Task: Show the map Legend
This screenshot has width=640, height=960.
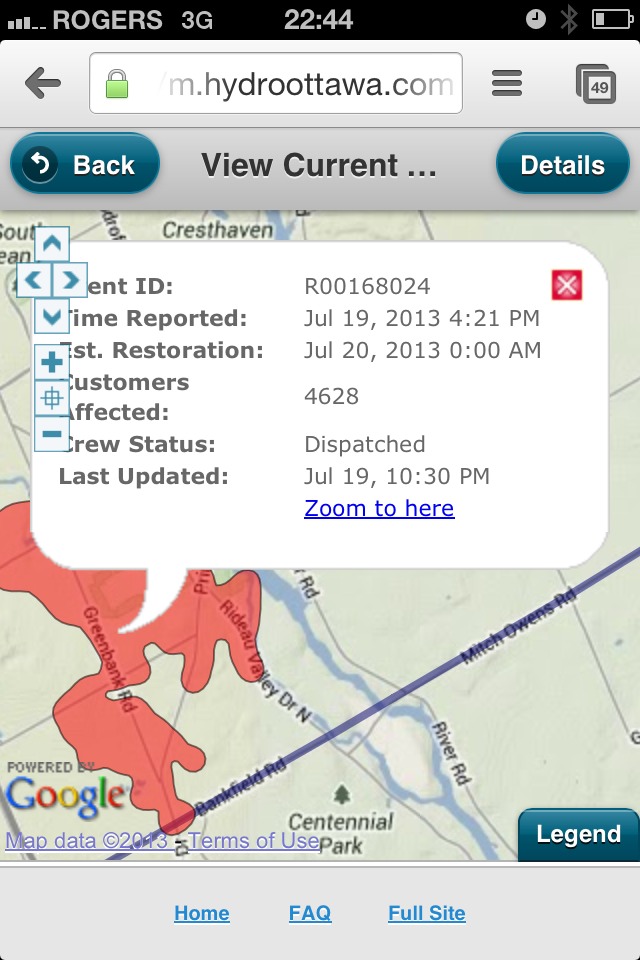Action: pos(578,834)
